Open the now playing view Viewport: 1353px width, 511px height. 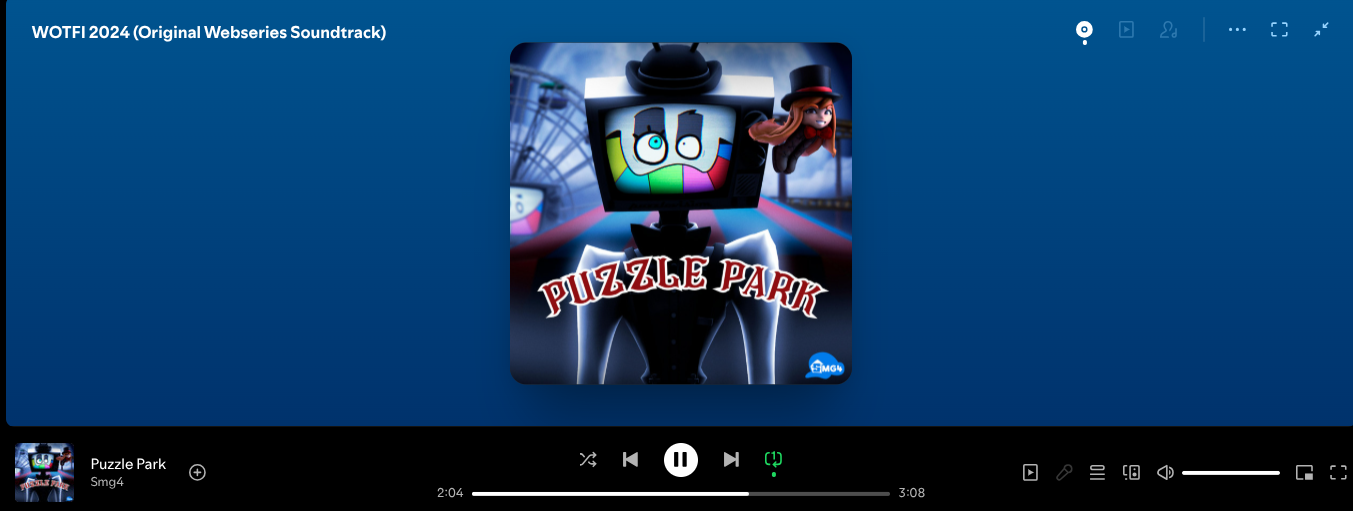pos(1030,472)
